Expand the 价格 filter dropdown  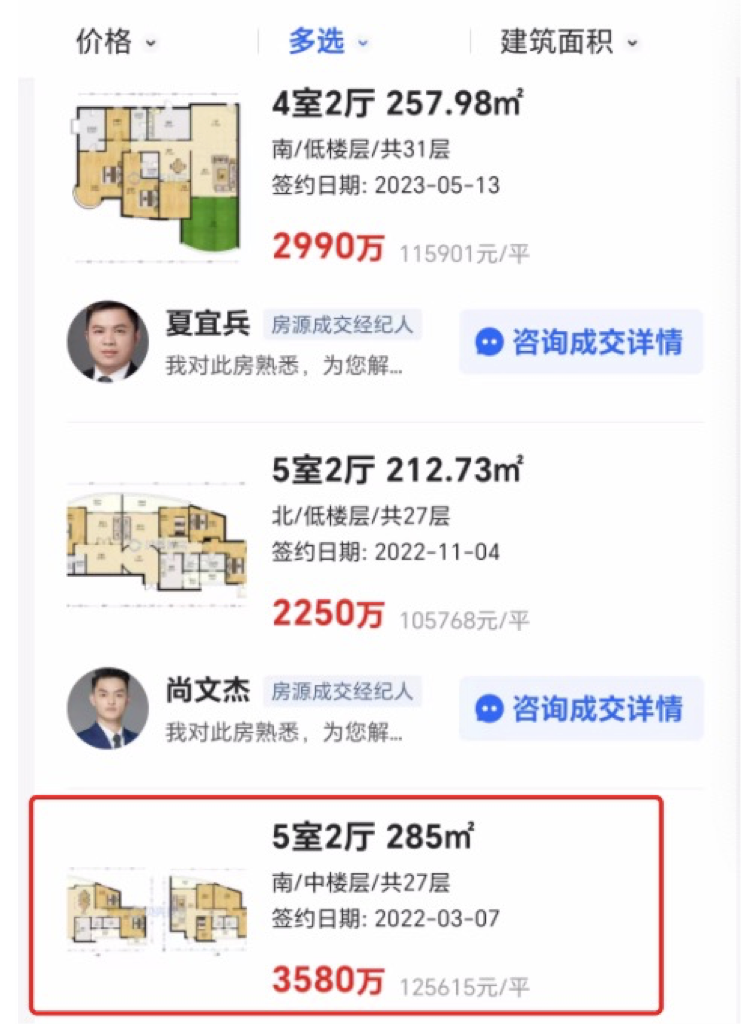116,42
